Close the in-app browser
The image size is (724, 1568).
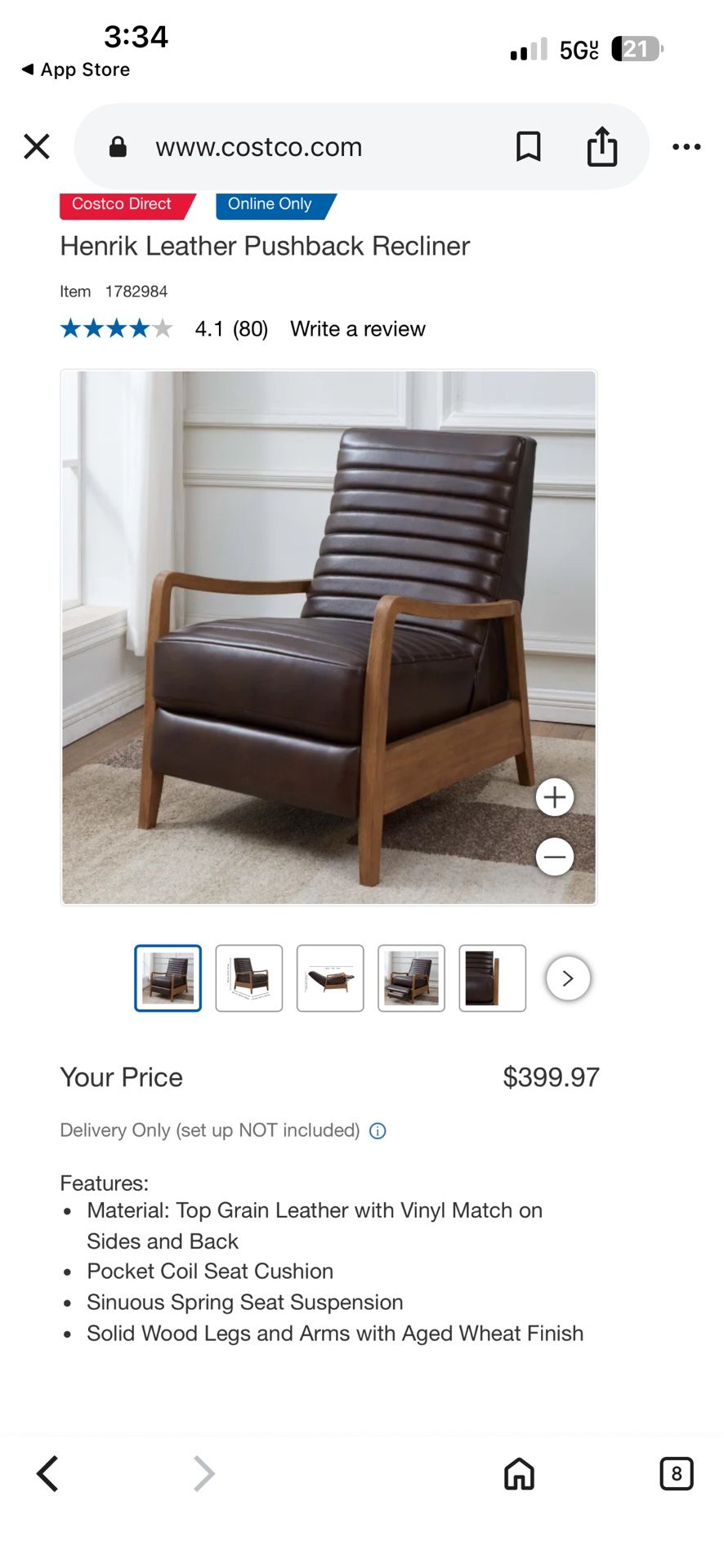point(37,147)
